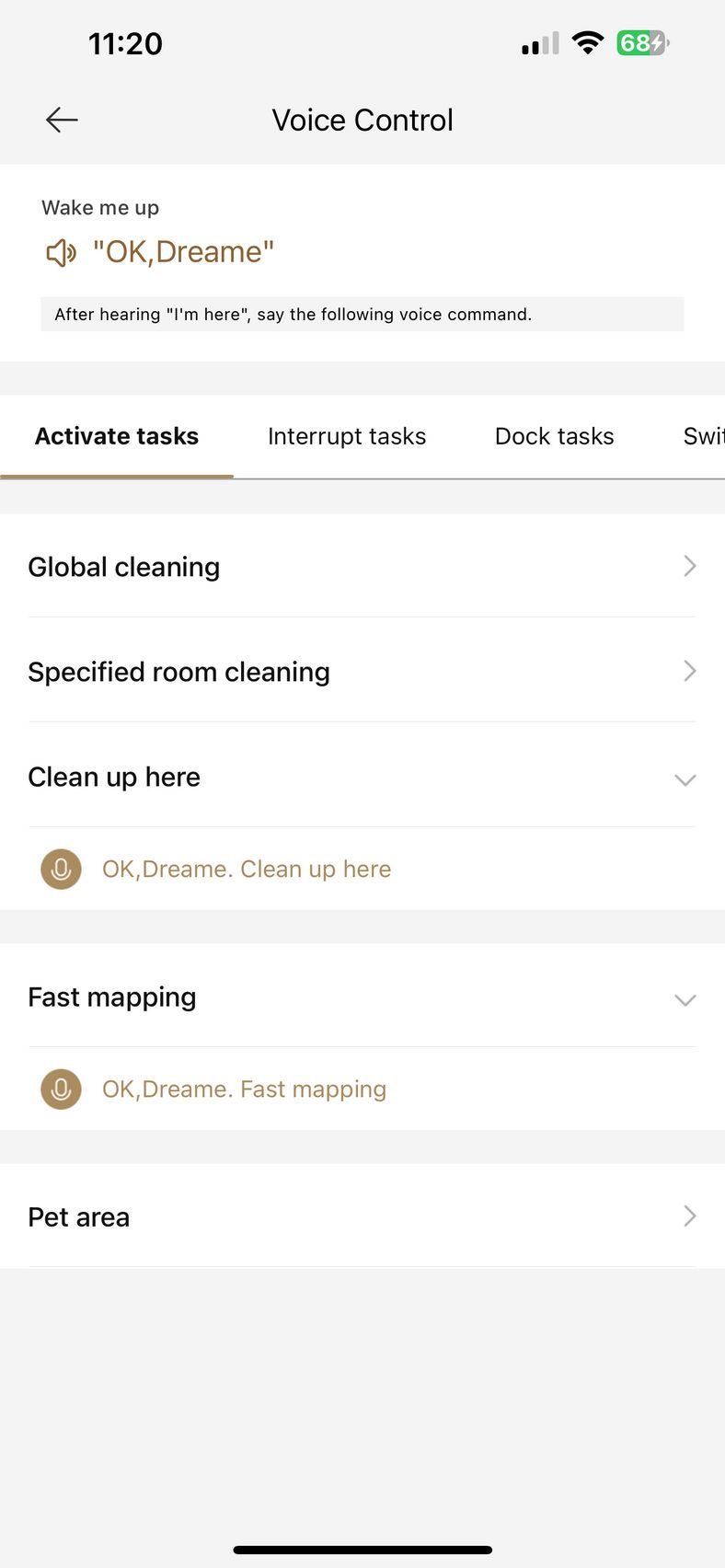Select the Activate tasks tab

coord(117,436)
